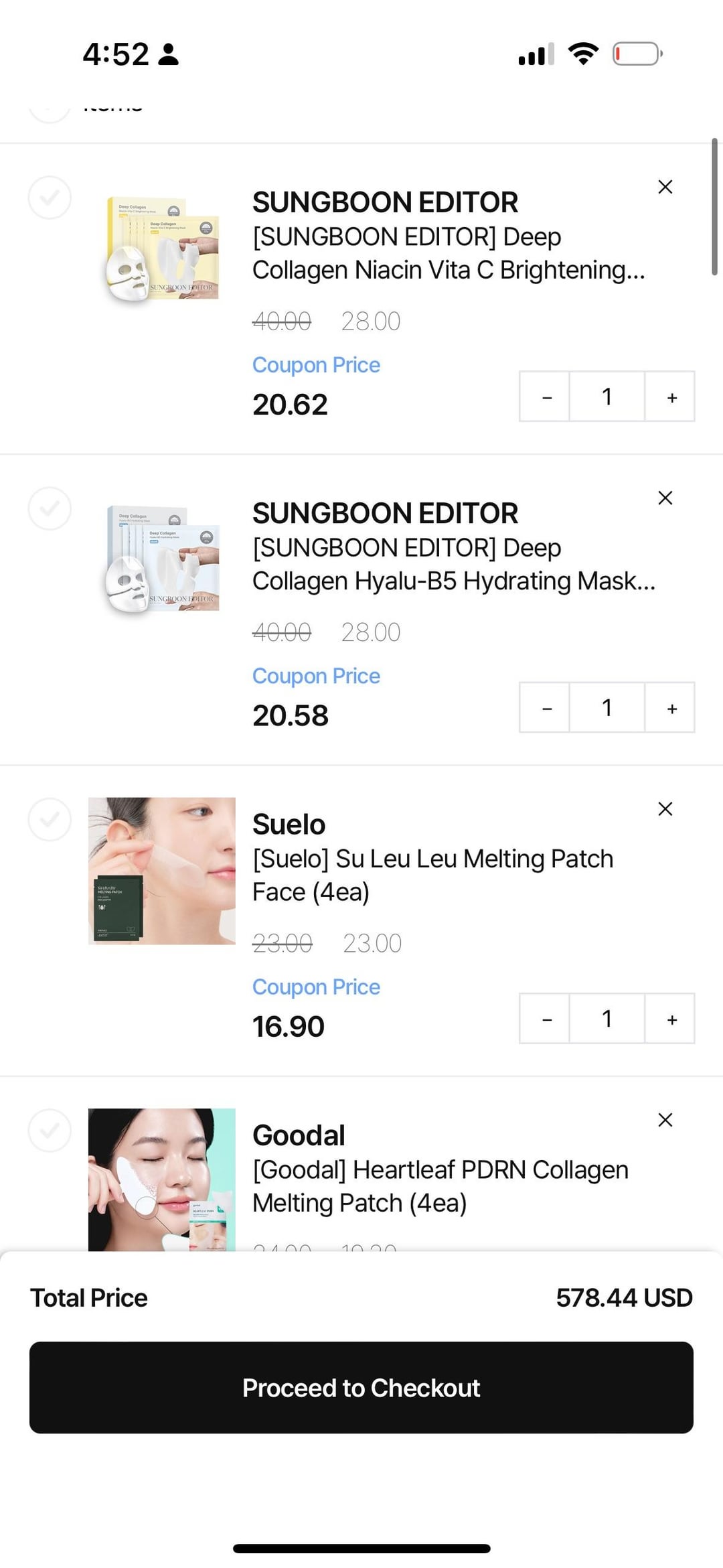Increase quantity of Niacin Vita C Brightening mask
Viewport: 723px width, 1568px height.
[x=671, y=397]
